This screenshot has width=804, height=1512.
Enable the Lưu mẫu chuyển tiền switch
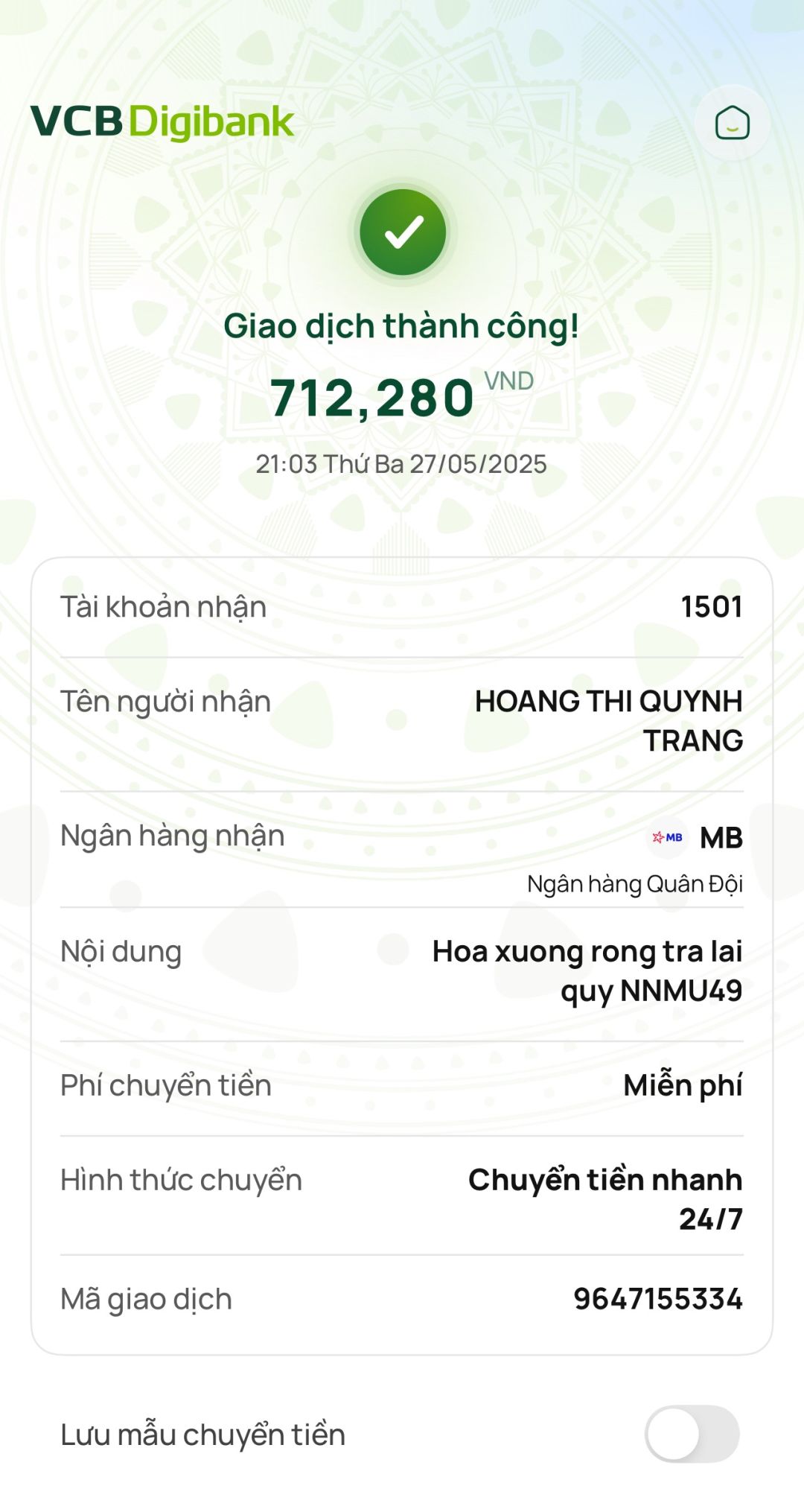tap(692, 1434)
